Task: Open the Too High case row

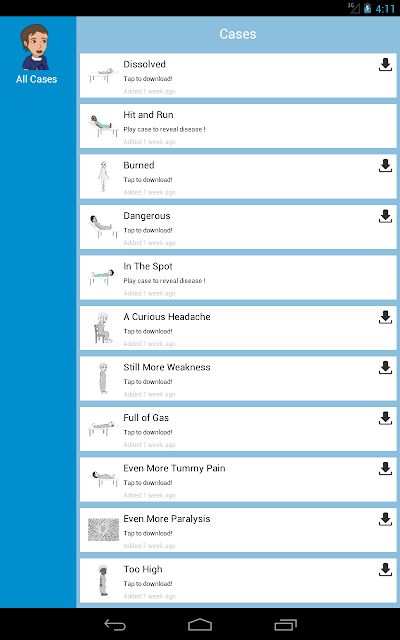Action: coord(238,580)
